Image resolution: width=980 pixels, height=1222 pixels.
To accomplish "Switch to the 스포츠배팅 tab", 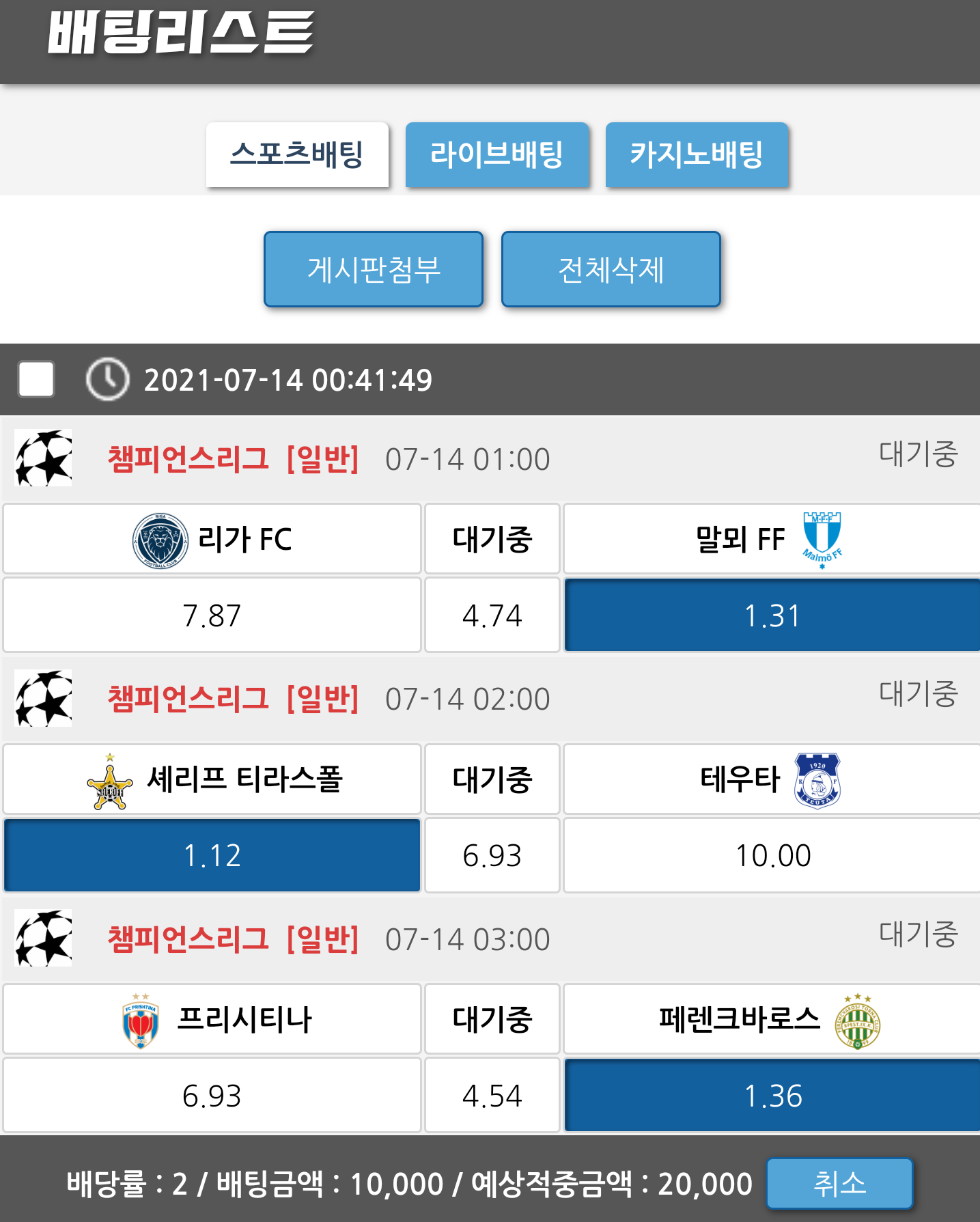I will [x=297, y=154].
